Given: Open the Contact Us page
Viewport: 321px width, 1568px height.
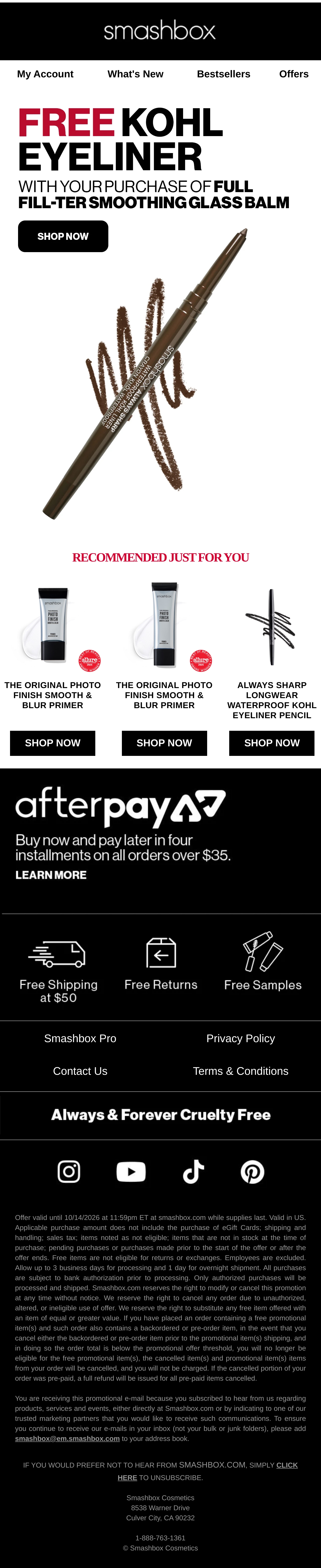Looking at the screenshot, I should pyautogui.click(x=80, y=1071).
